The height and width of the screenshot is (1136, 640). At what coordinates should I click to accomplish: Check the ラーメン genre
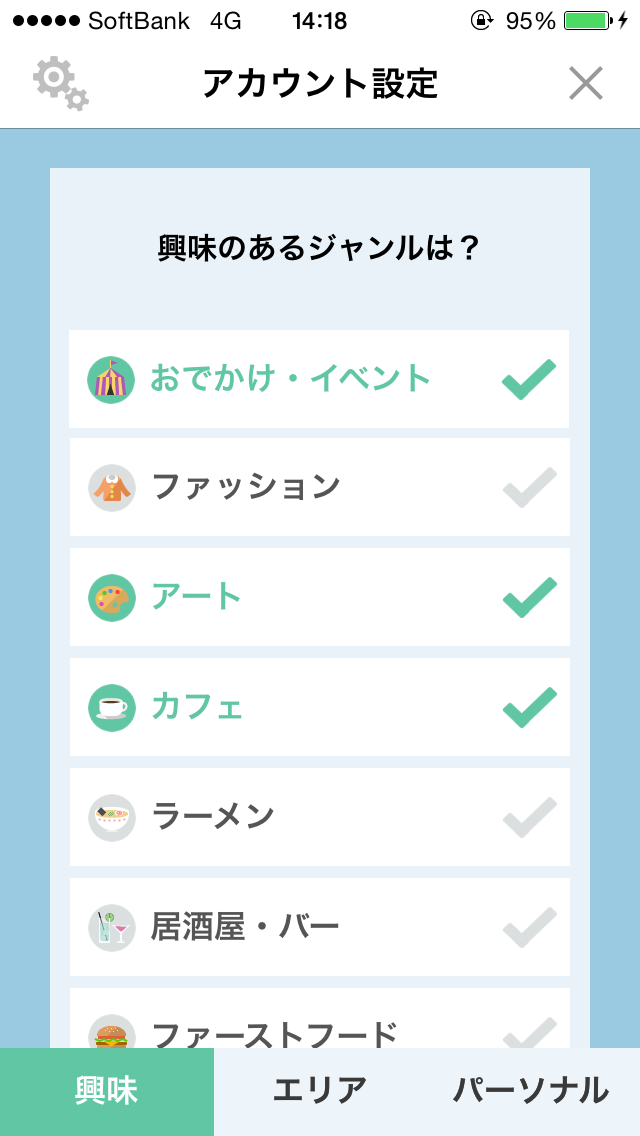coord(319,818)
